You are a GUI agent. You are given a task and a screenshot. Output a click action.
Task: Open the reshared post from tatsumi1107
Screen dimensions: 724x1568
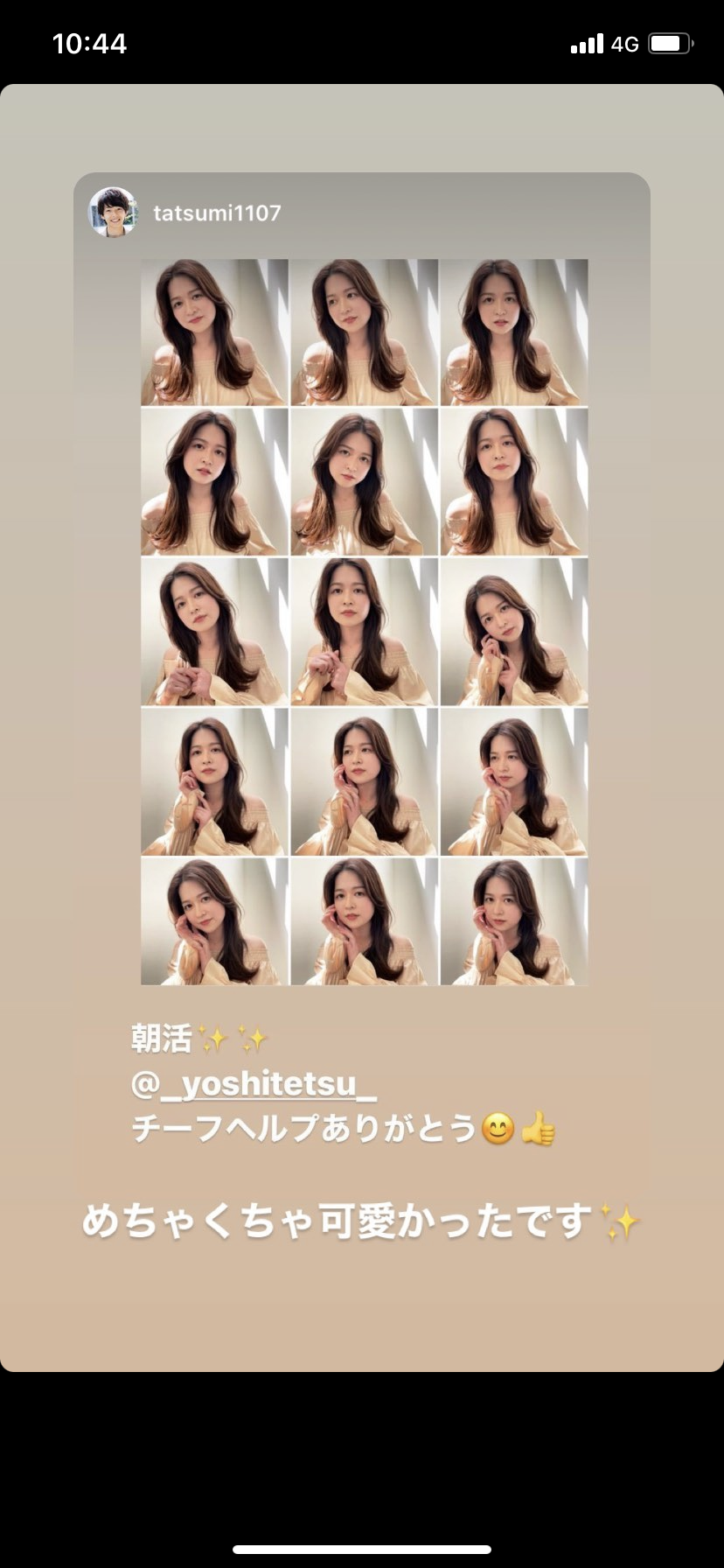point(364,621)
